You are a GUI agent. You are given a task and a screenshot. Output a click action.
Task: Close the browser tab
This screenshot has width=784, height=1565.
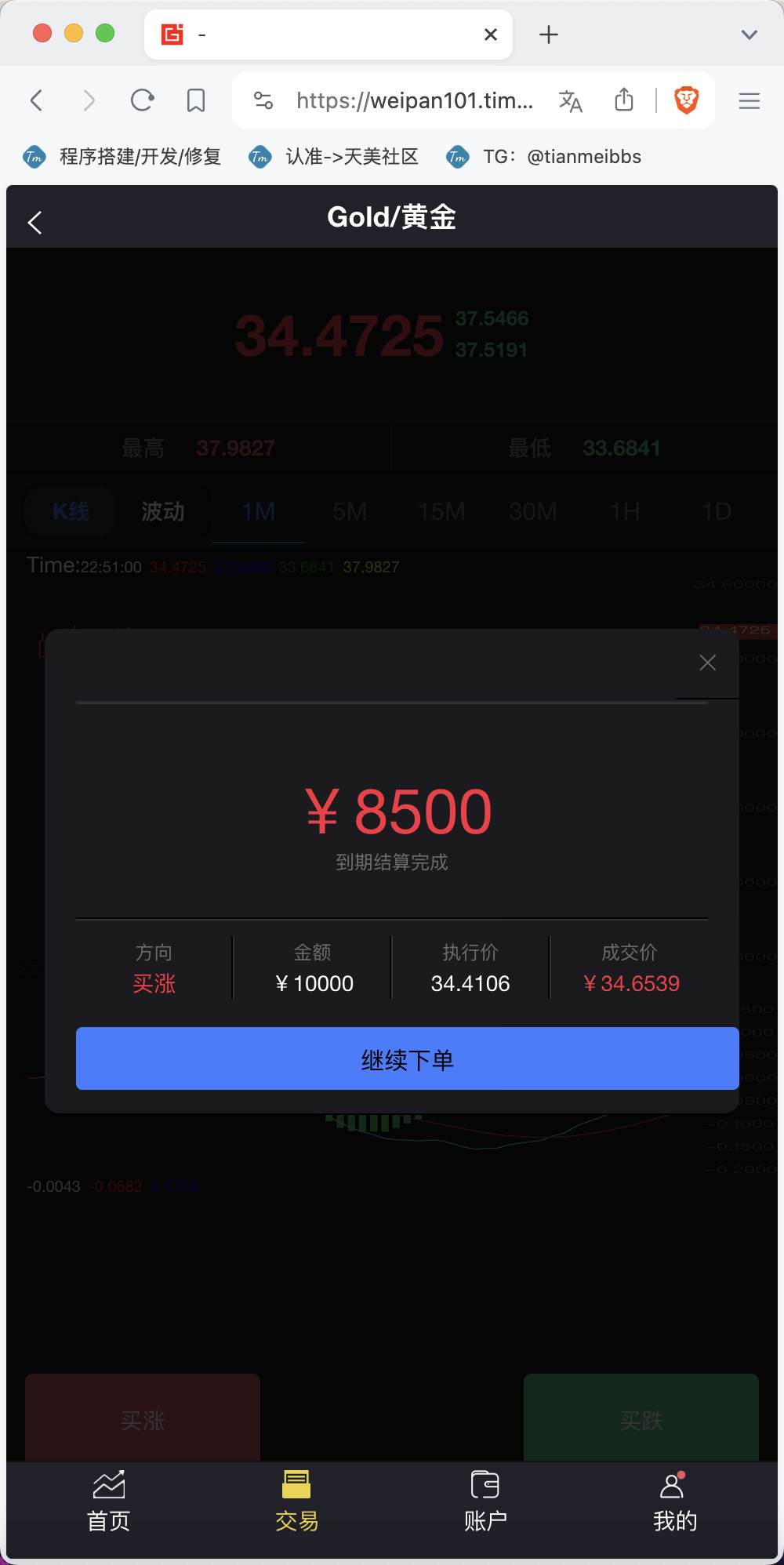click(491, 34)
